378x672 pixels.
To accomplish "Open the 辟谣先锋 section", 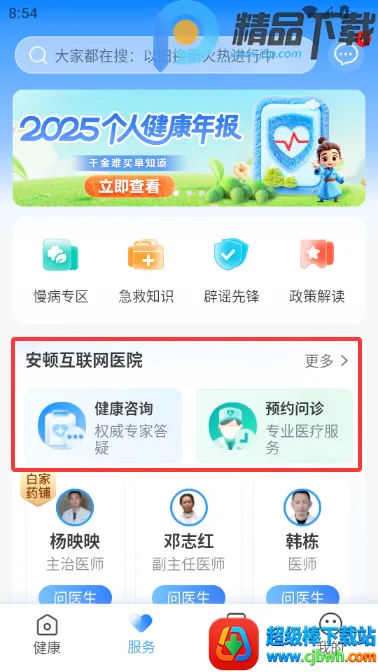I will [x=231, y=272].
